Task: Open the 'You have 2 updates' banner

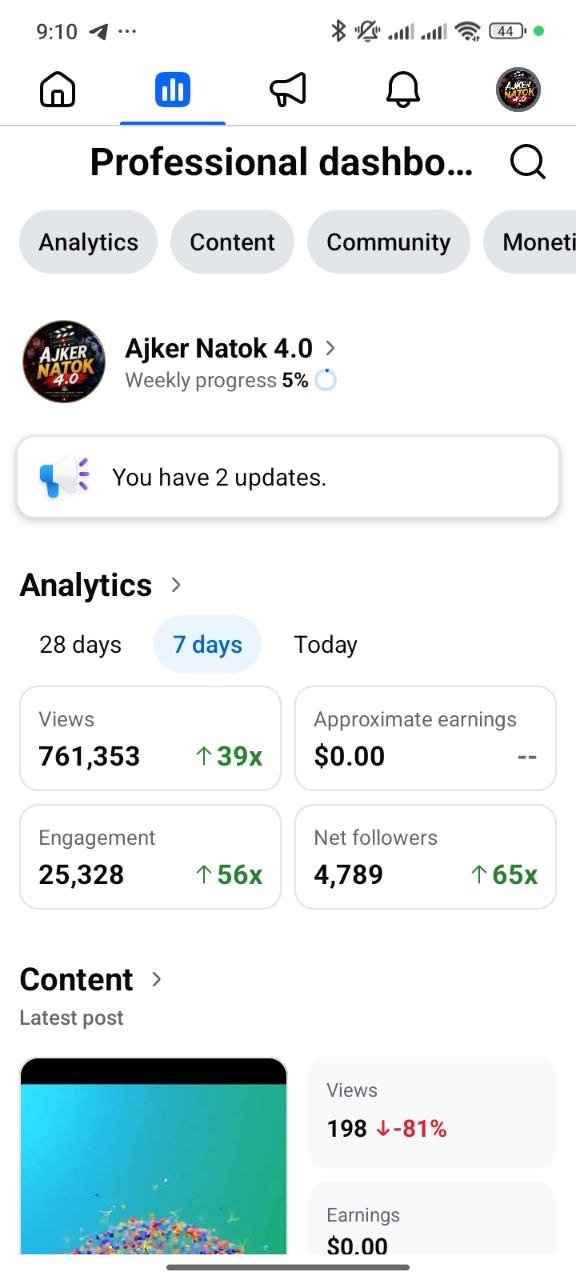Action: tap(288, 477)
